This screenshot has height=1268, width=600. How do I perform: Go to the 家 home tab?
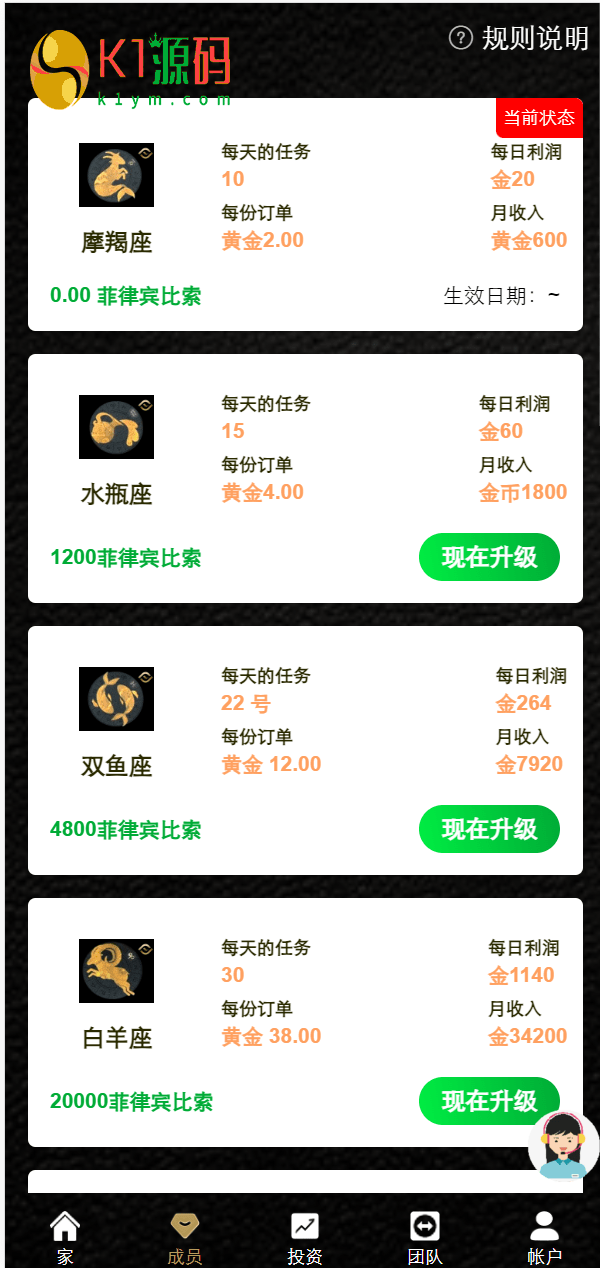tap(65, 1238)
